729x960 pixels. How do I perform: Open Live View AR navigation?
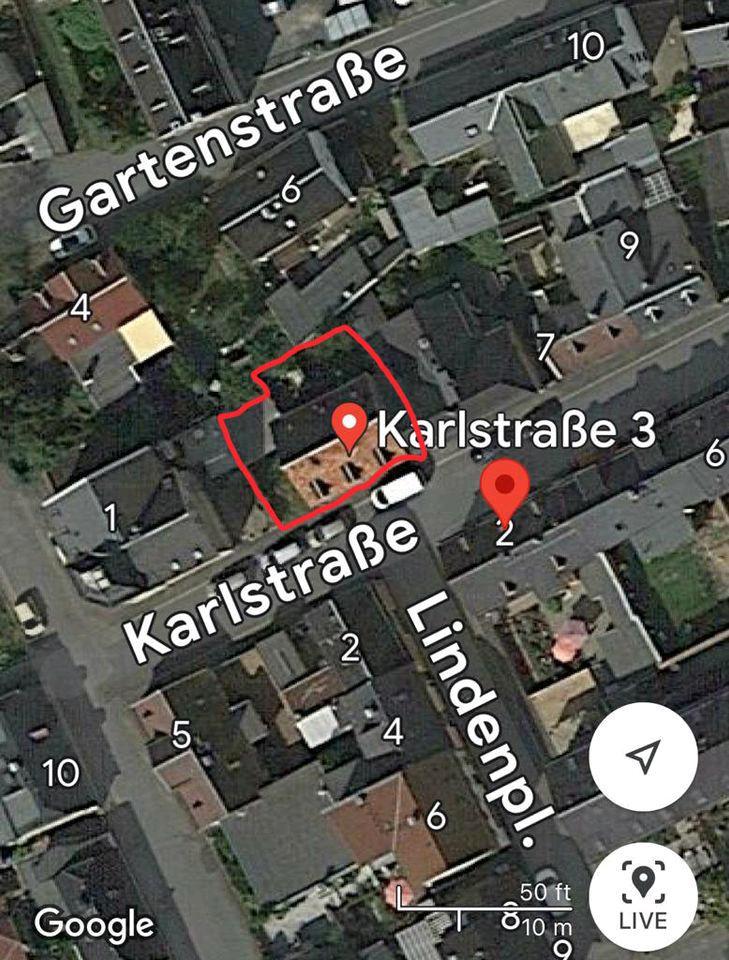click(643, 893)
